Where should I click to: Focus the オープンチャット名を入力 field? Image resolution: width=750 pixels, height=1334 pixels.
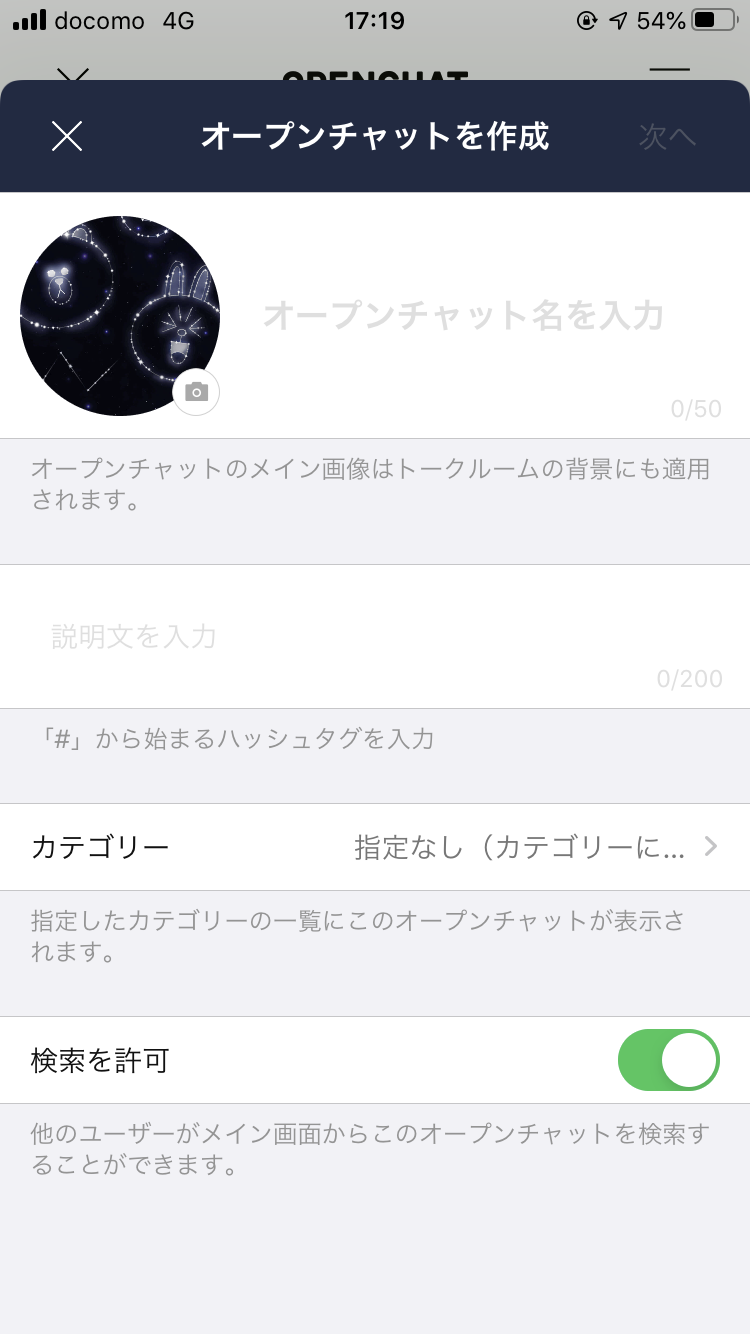pyautogui.click(x=464, y=316)
